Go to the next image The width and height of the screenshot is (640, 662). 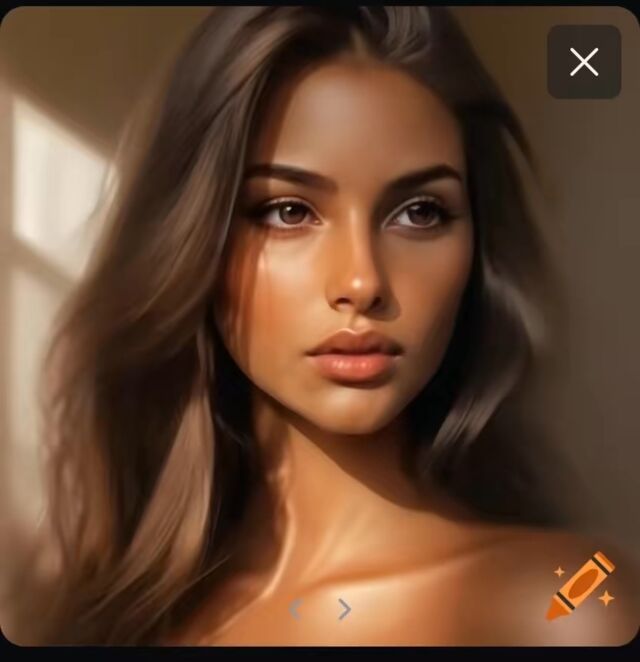(x=344, y=609)
